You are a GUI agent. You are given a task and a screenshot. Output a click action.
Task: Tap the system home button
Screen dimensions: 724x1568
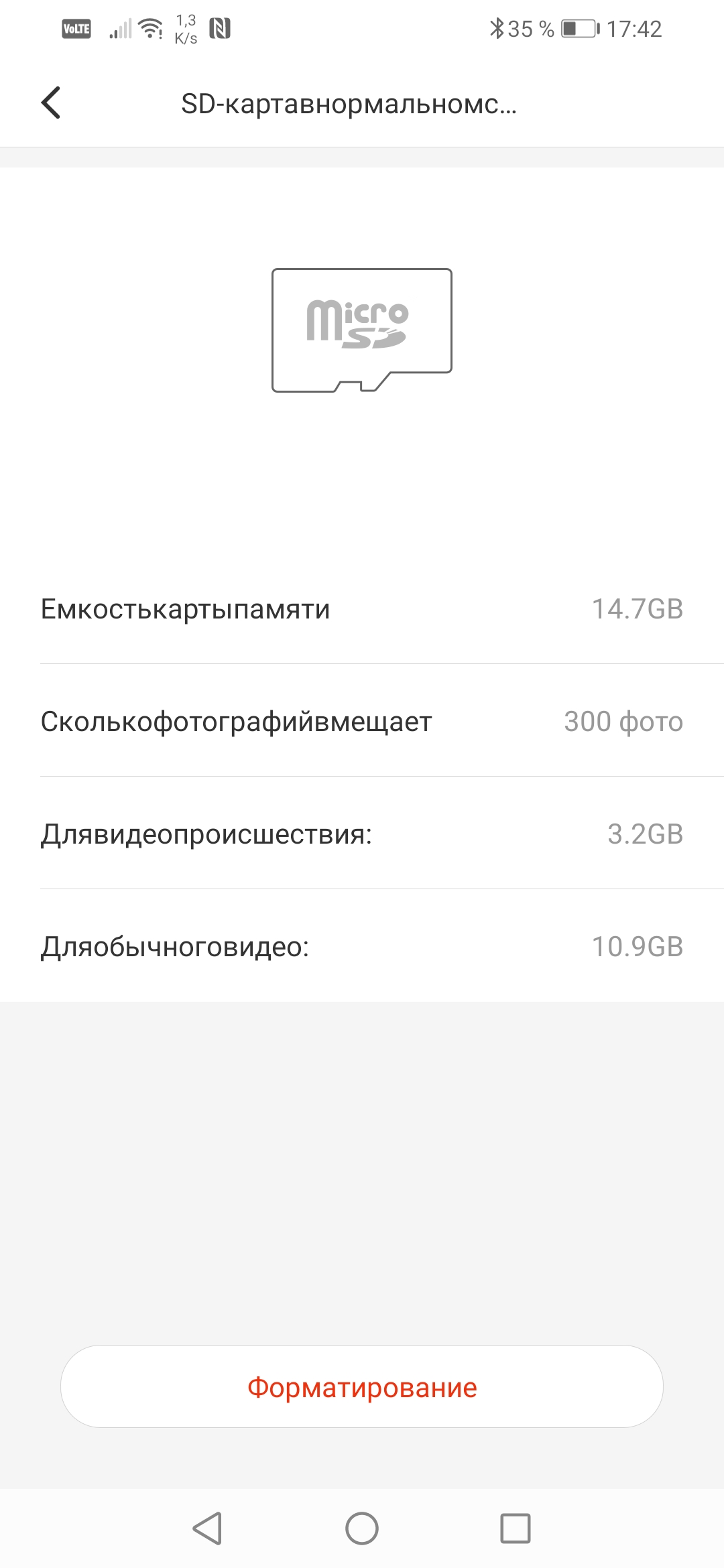362,1528
